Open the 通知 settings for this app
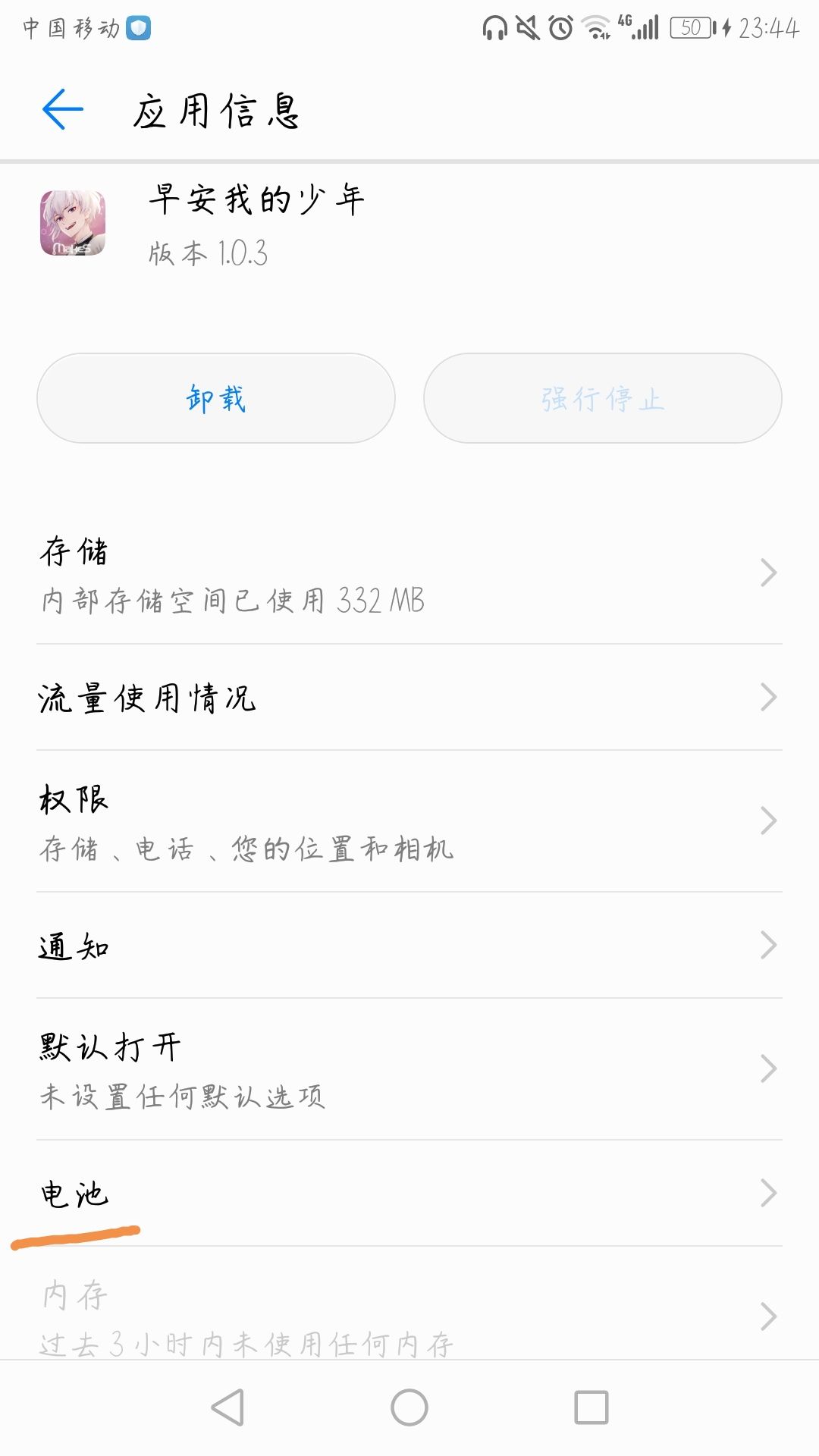819x1456 pixels. [409, 946]
